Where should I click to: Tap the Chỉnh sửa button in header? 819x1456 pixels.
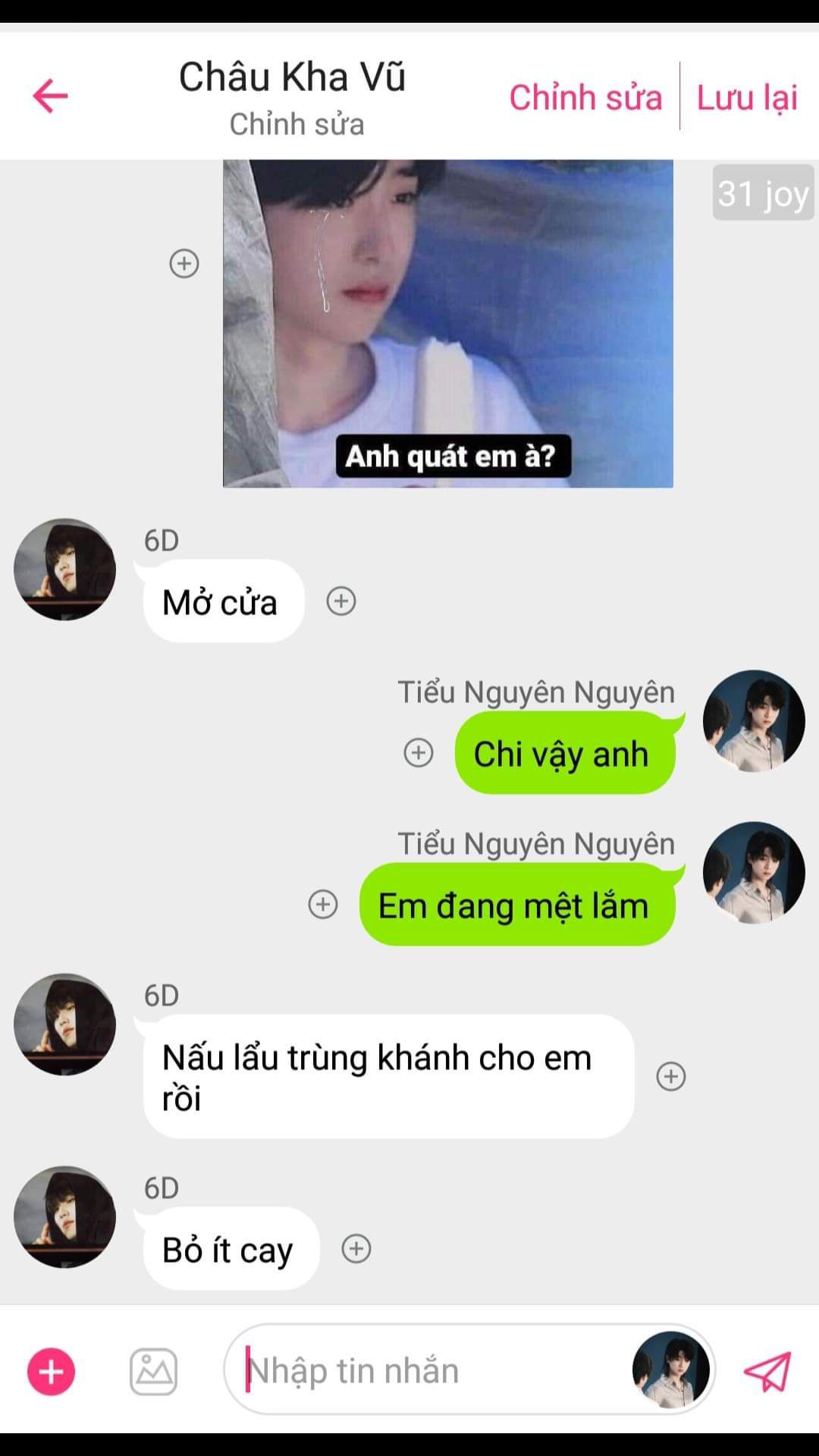(585, 98)
